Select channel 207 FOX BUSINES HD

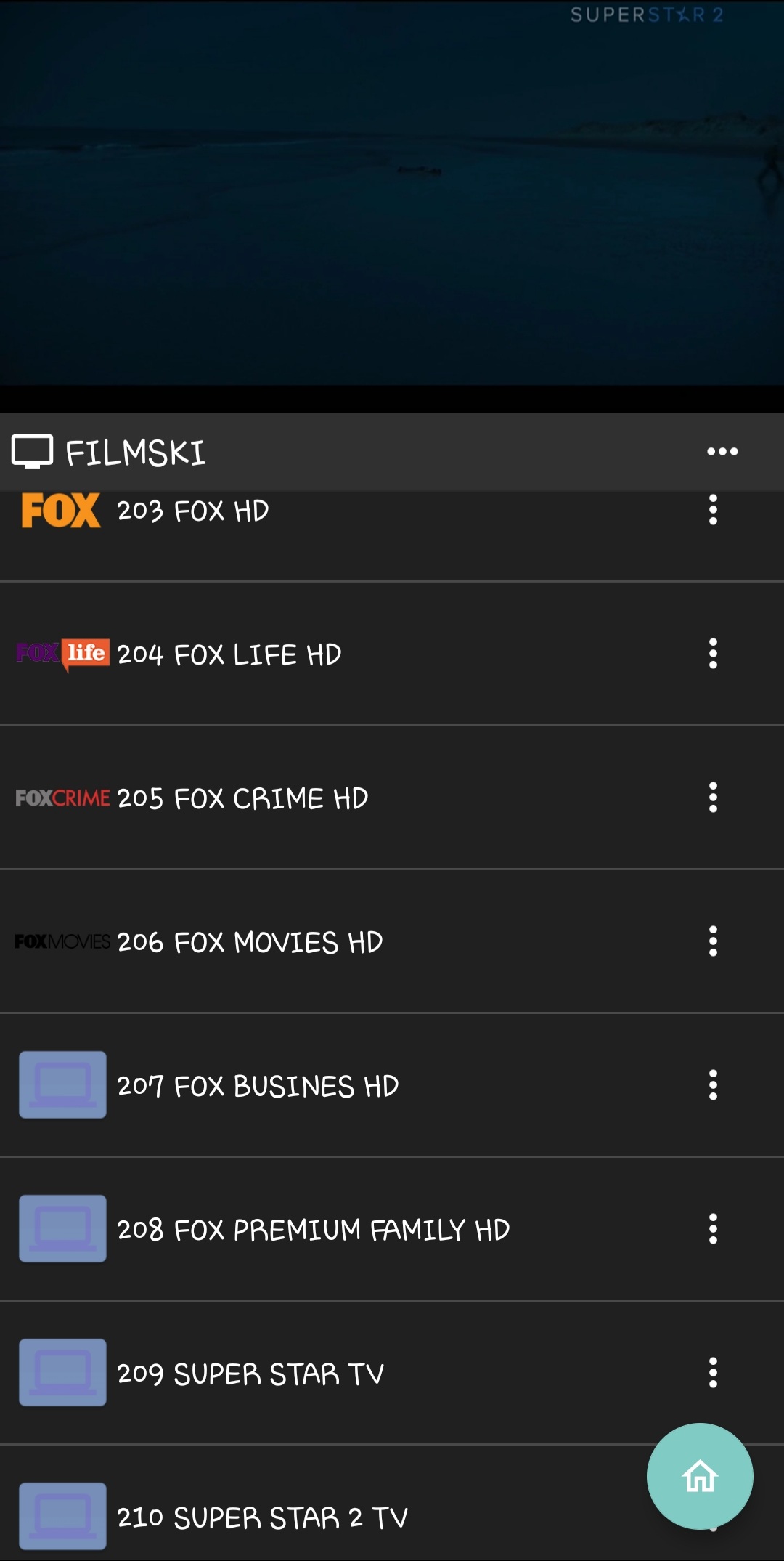coord(392,1084)
